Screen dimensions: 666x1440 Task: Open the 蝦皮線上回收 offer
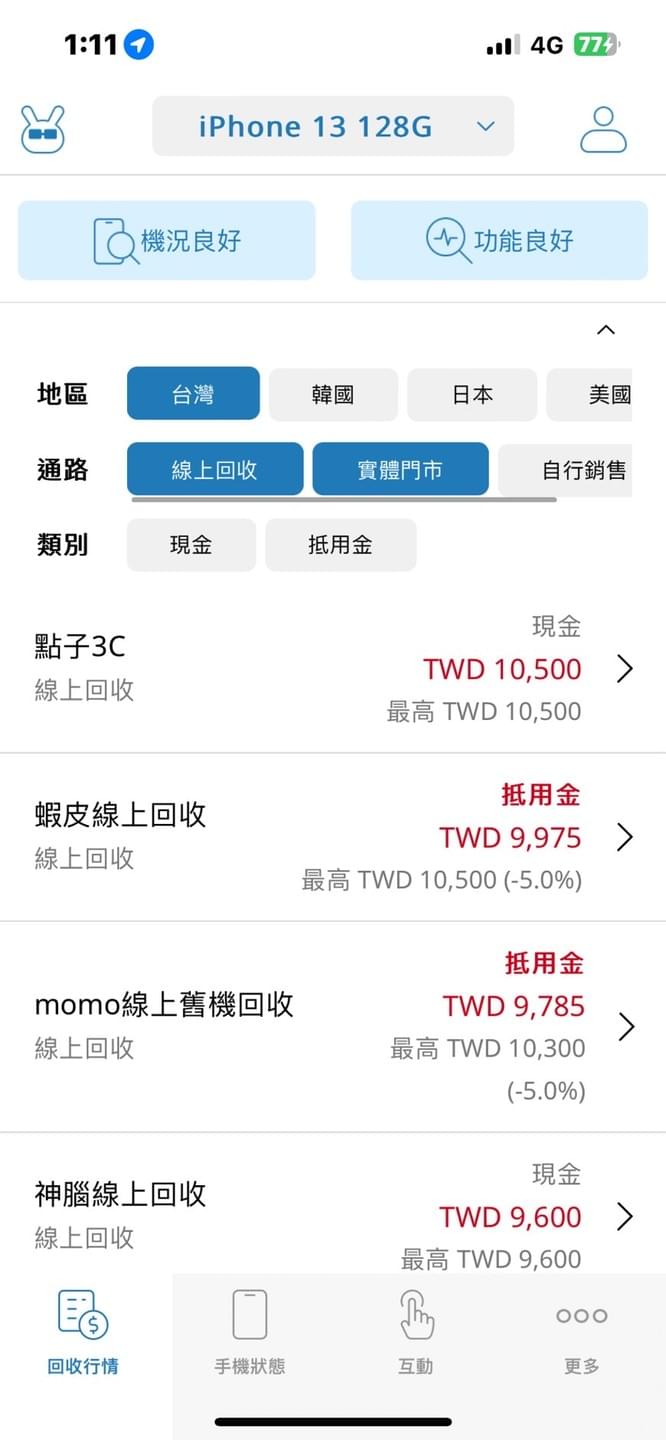[x=333, y=836]
